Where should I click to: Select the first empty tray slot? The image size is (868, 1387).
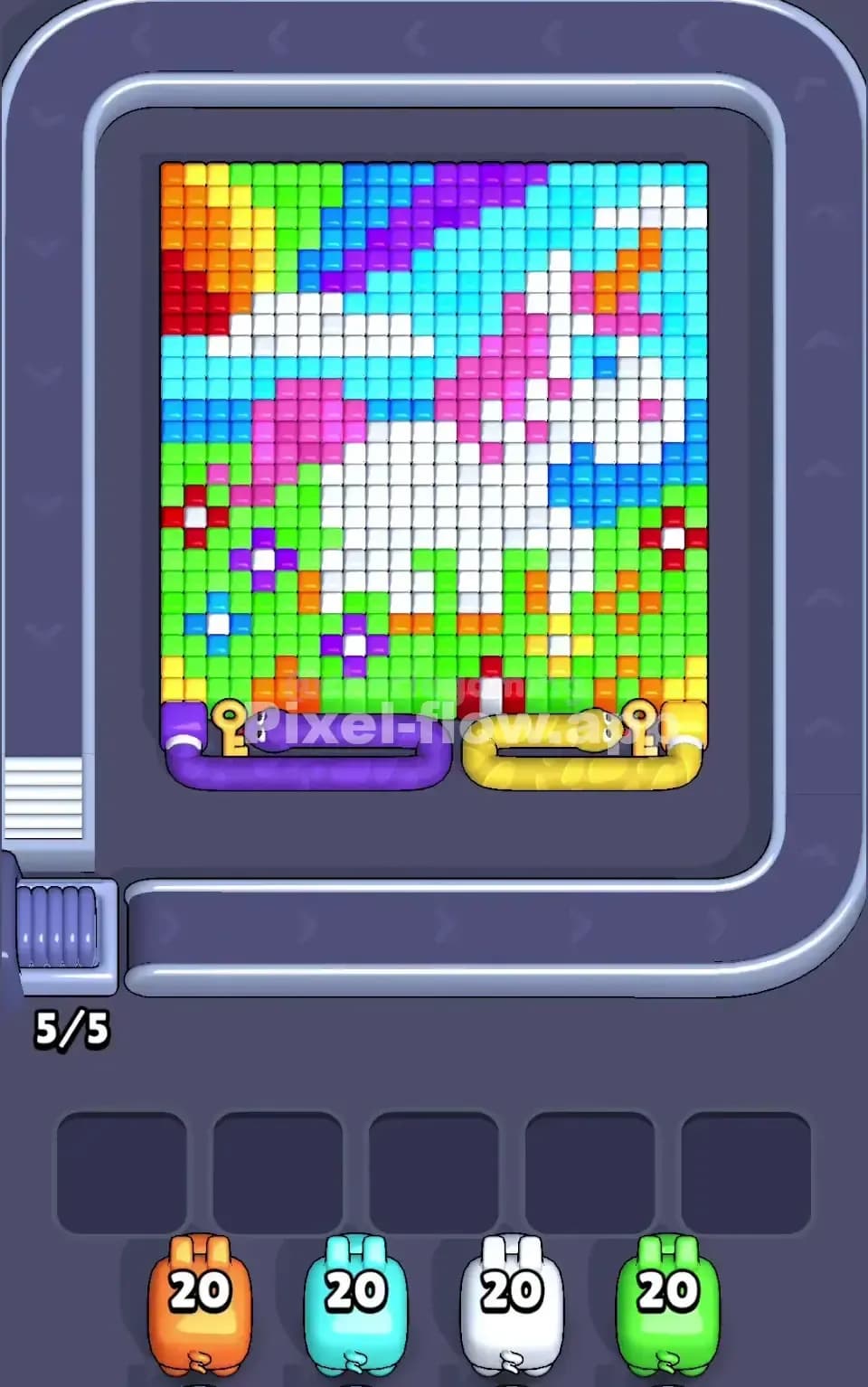click(122, 1157)
